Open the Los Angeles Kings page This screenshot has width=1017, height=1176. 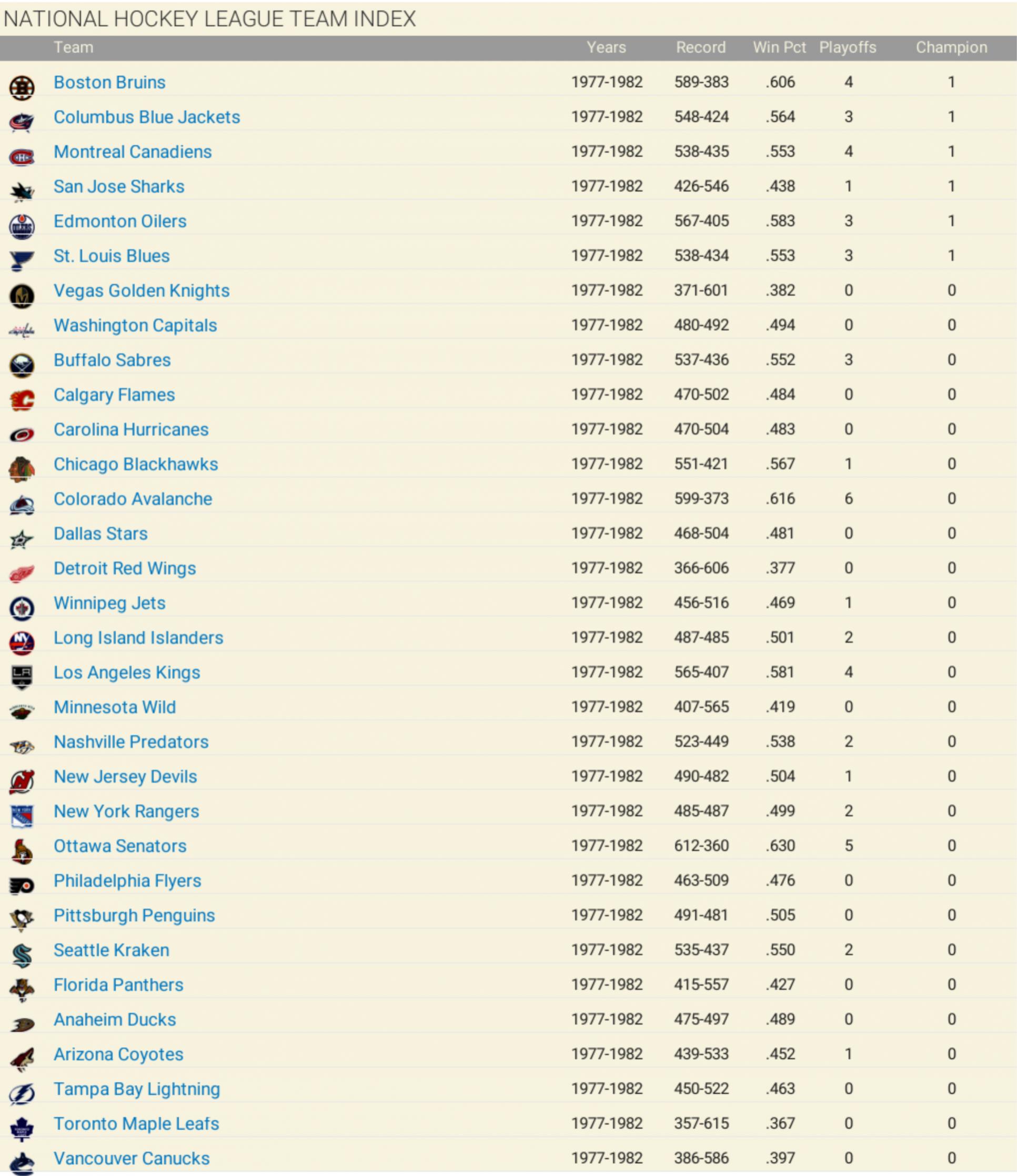(127, 672)
